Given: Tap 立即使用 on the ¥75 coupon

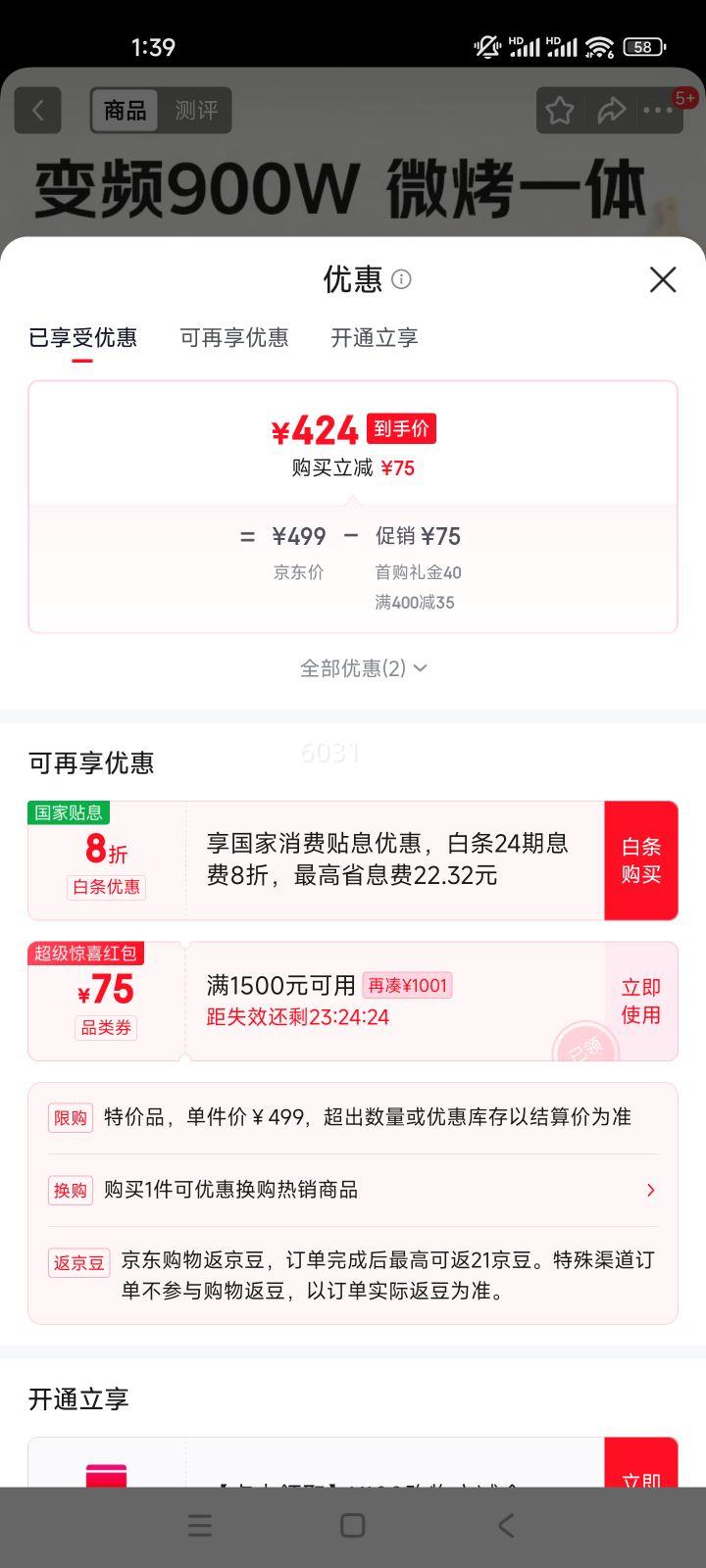Looking at the screenshot, I should pos(639,1001).
